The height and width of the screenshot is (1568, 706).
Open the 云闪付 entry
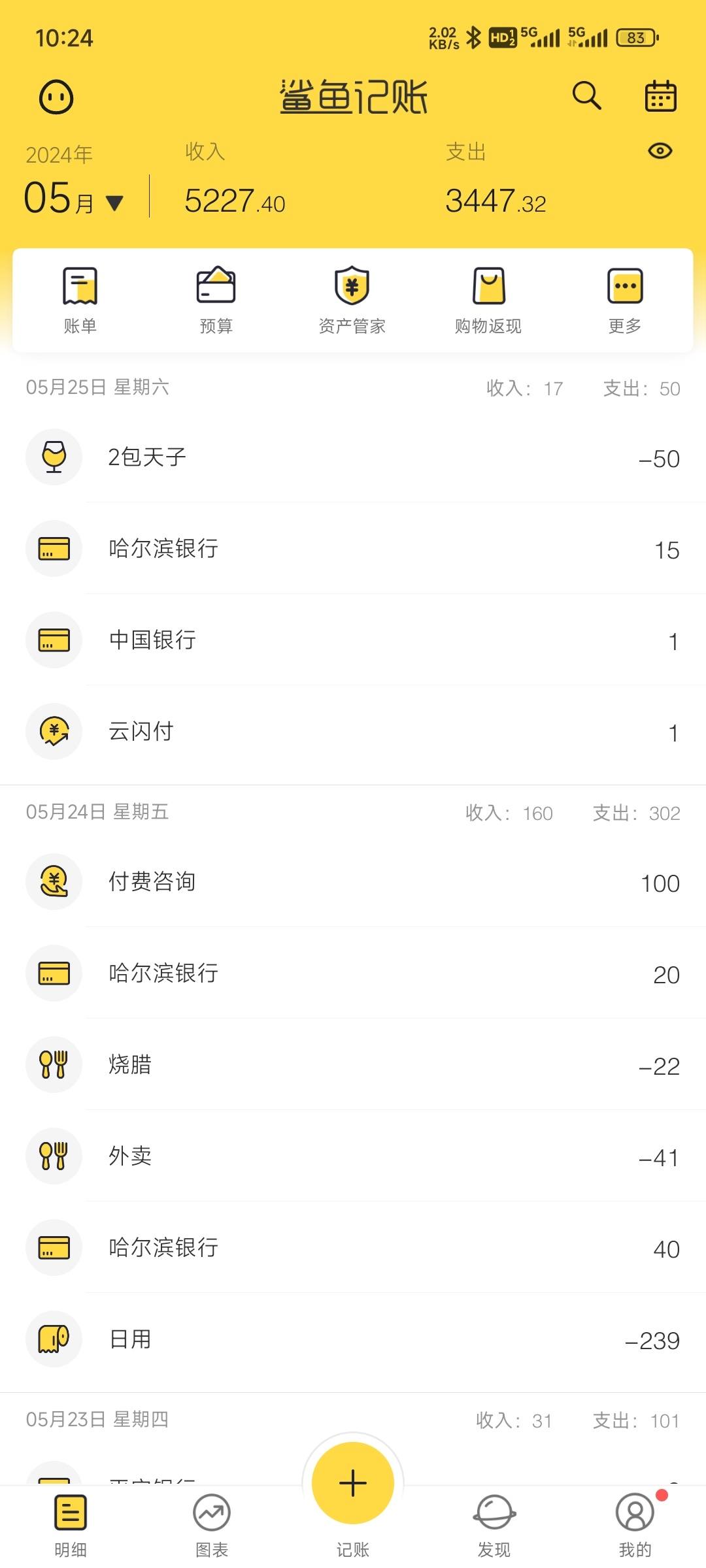[353, 731]
